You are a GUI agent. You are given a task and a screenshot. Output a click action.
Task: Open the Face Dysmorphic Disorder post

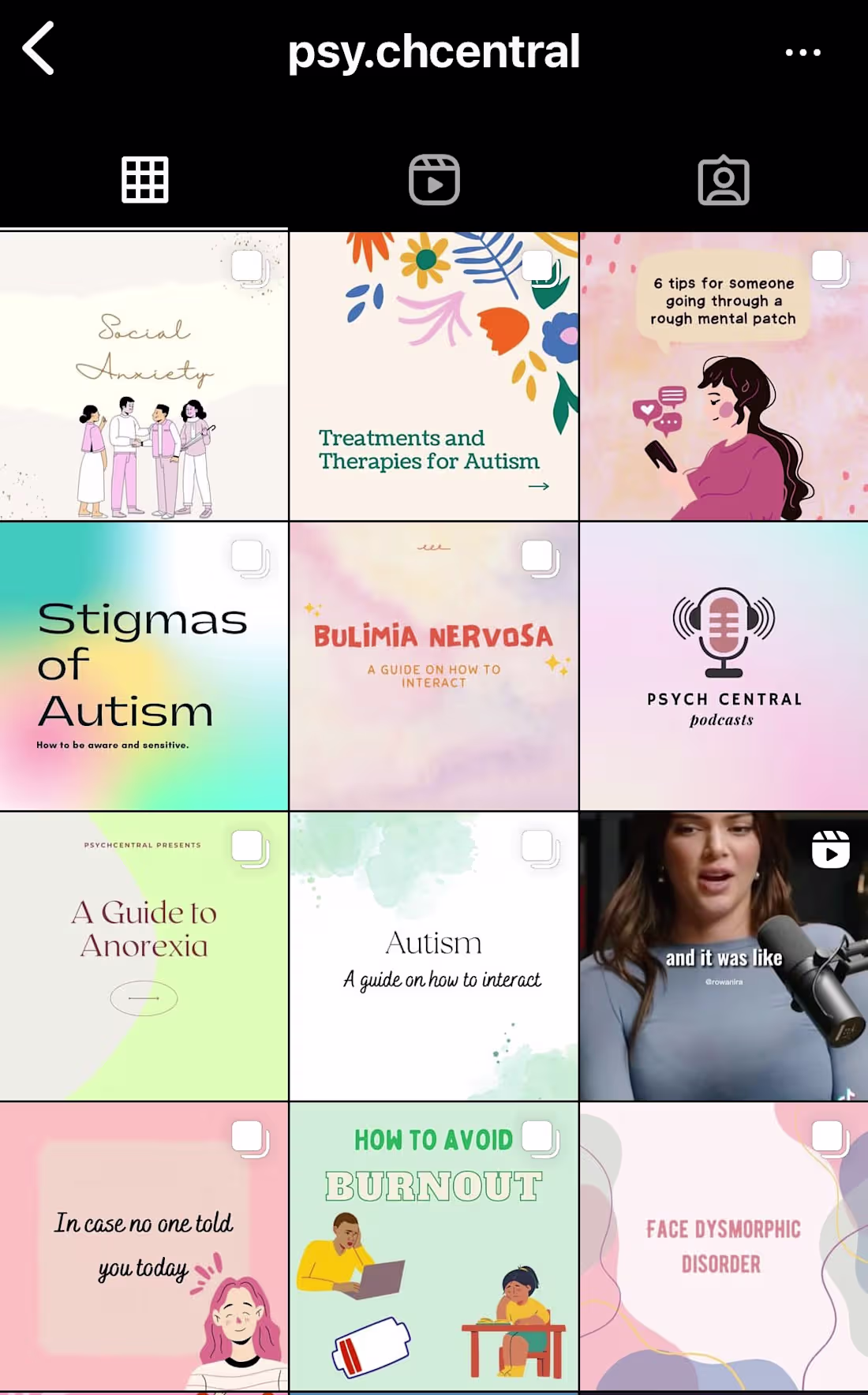[x=724, y=1246]
